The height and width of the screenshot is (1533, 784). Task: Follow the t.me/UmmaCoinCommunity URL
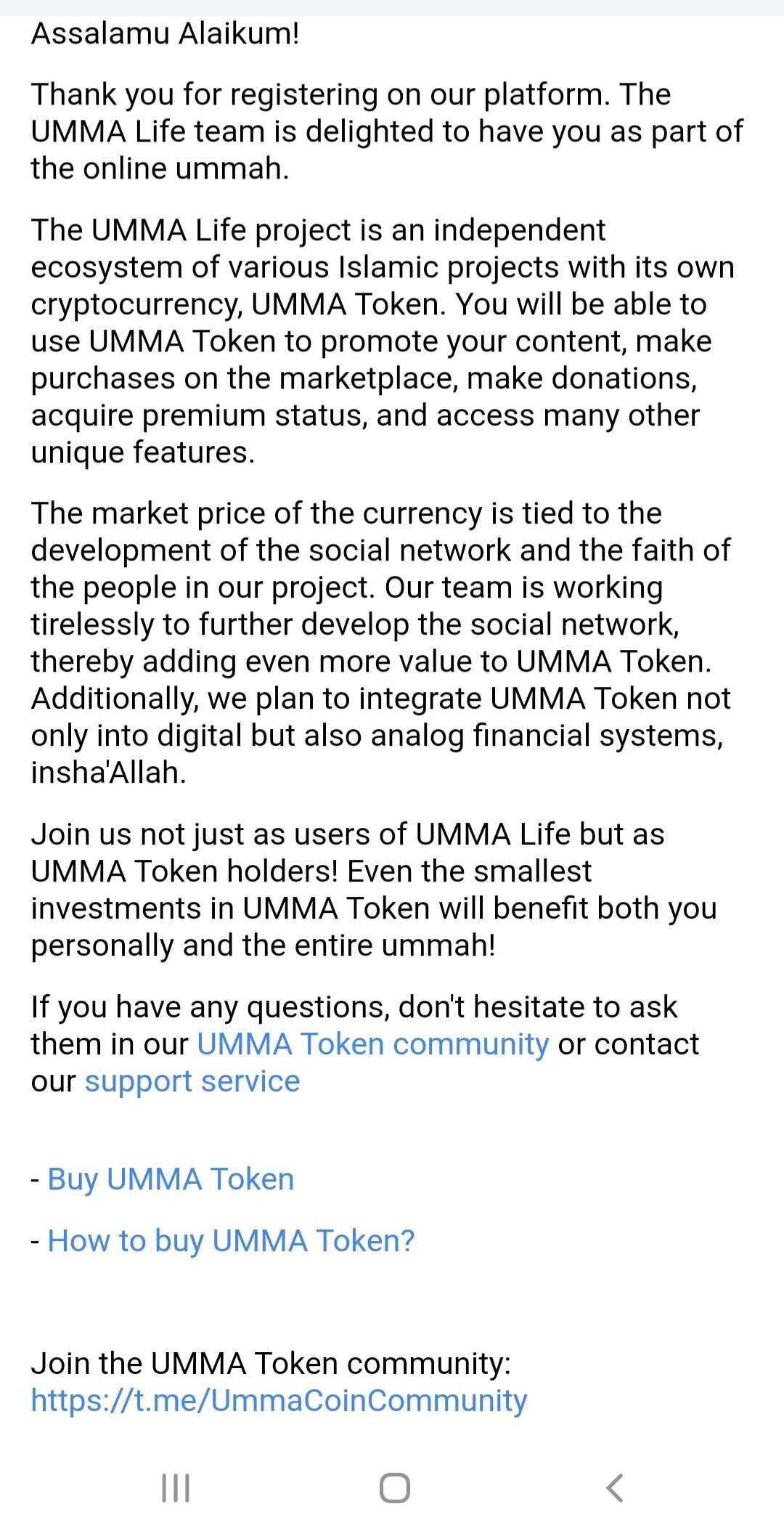[x=279, y=1400]
